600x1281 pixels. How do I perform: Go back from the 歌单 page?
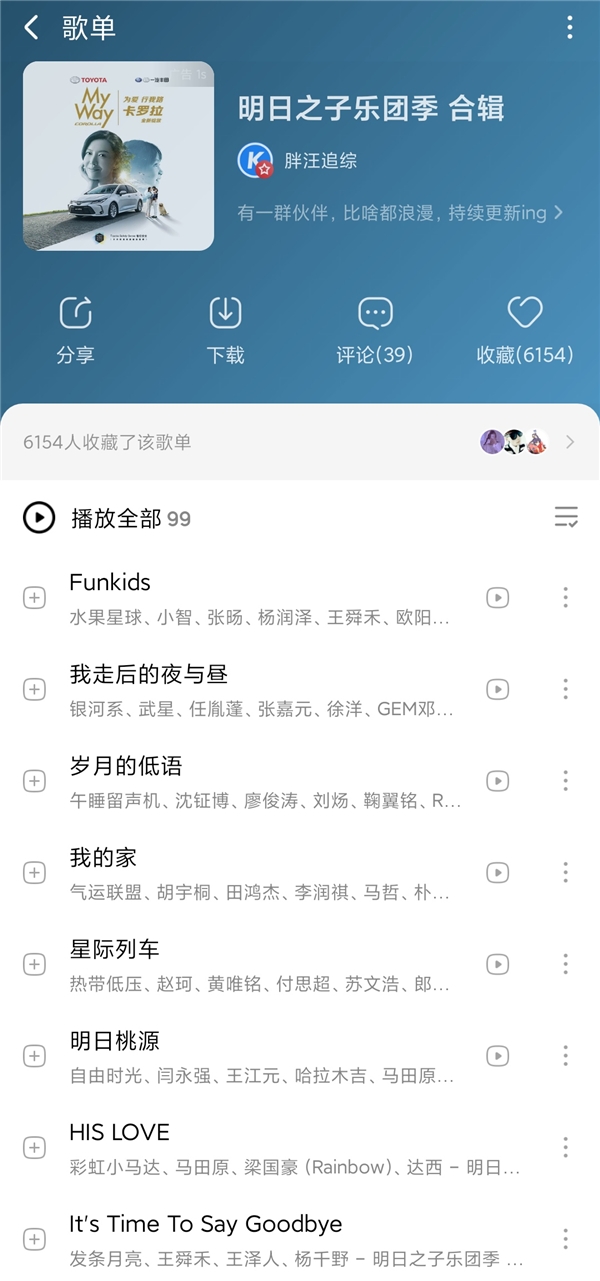[31, 28]
